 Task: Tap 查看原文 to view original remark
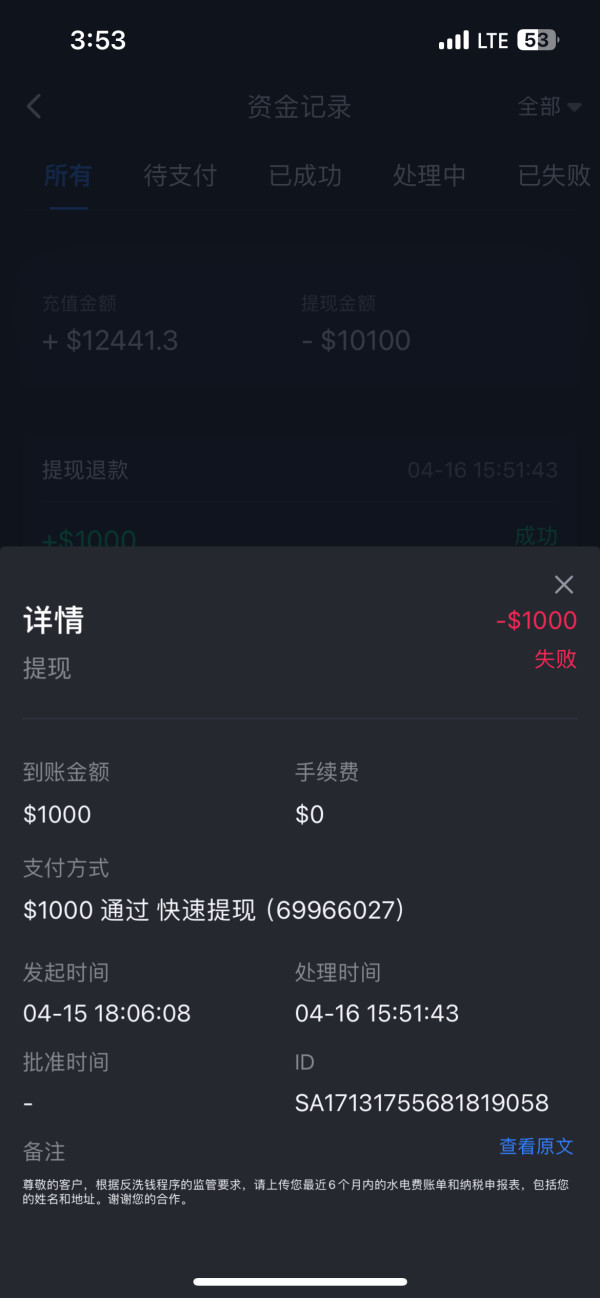pyautogui.click(x=537, y=1147)
